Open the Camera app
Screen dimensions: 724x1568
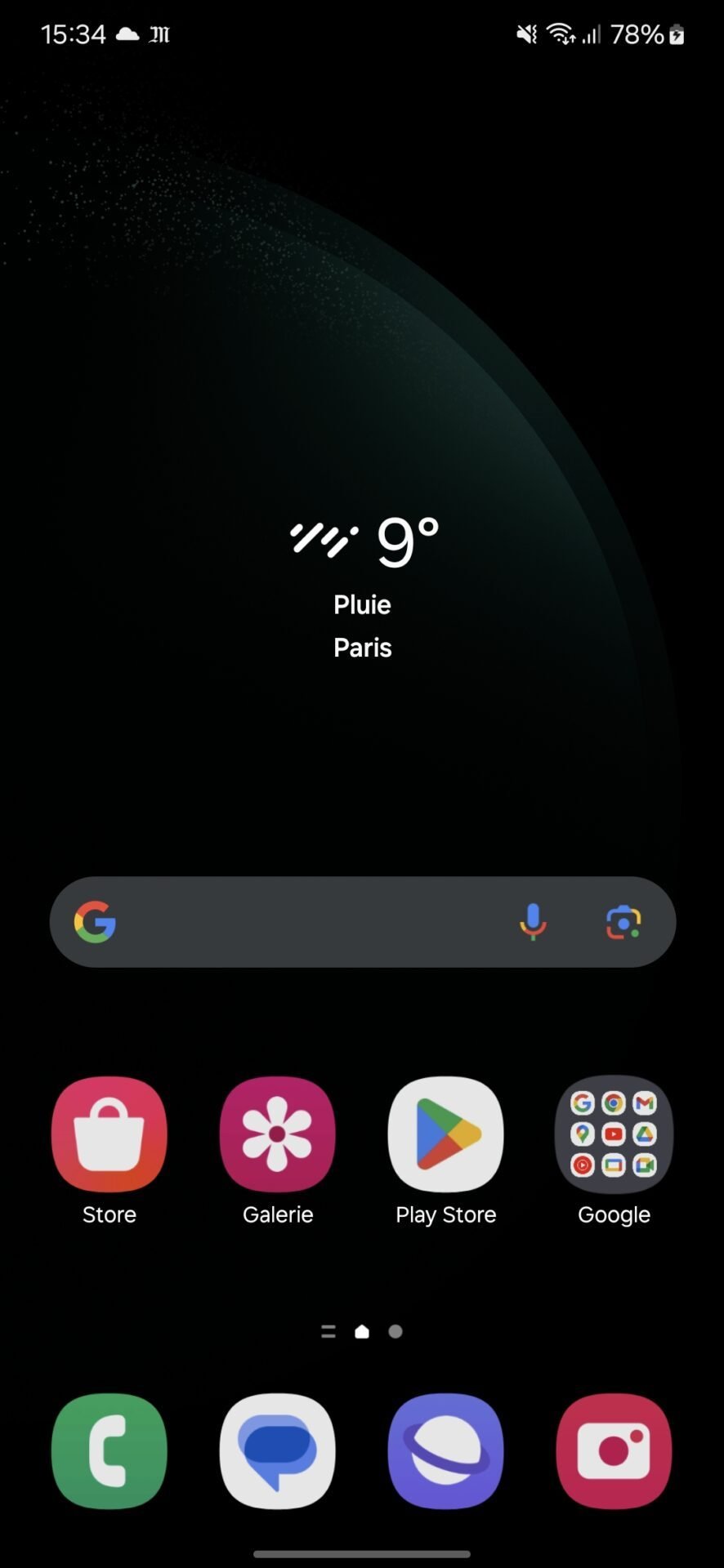615,1451
